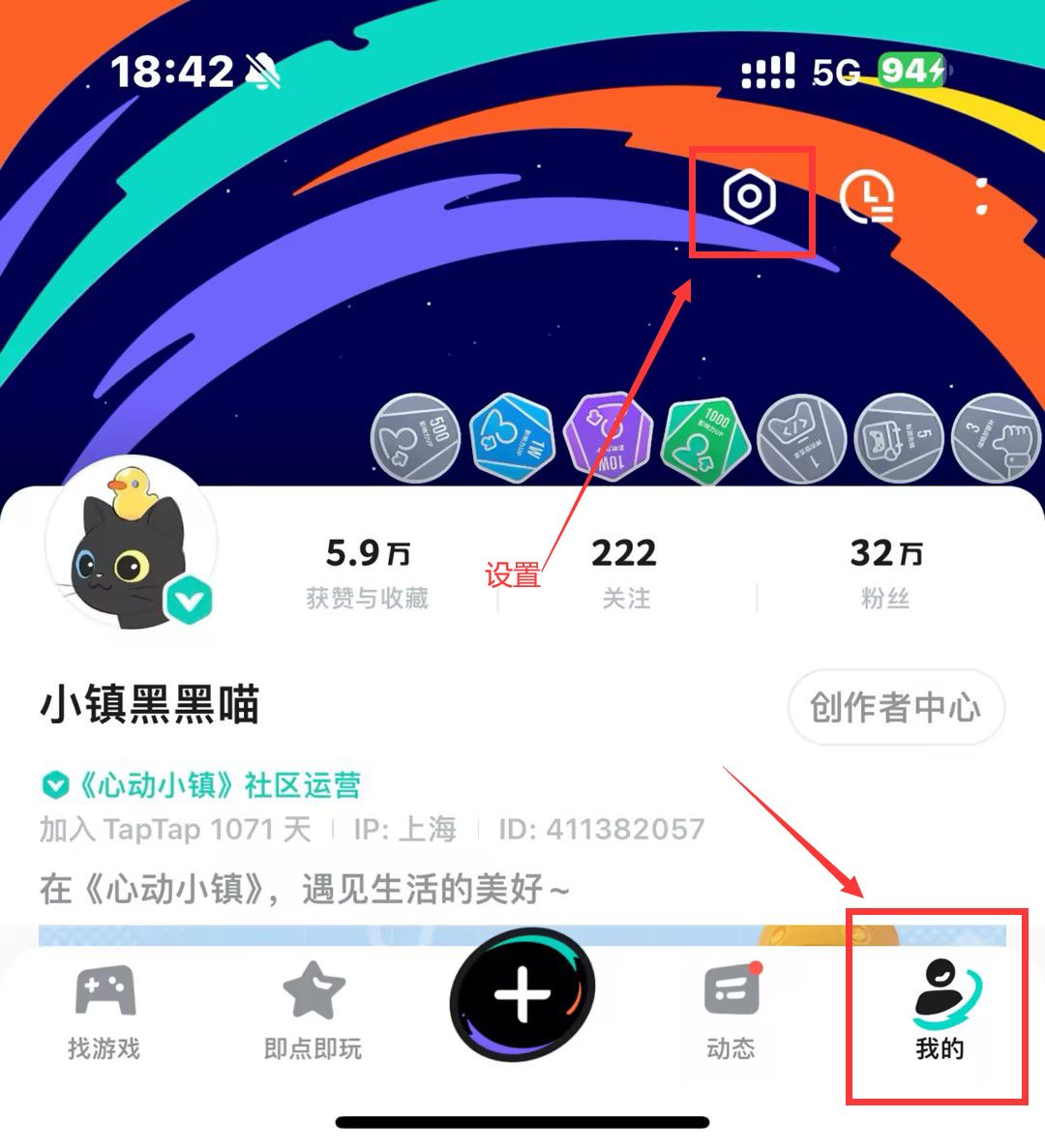
Task: Tap the 500 influence badge medal
Action: (x=418, y=437)
